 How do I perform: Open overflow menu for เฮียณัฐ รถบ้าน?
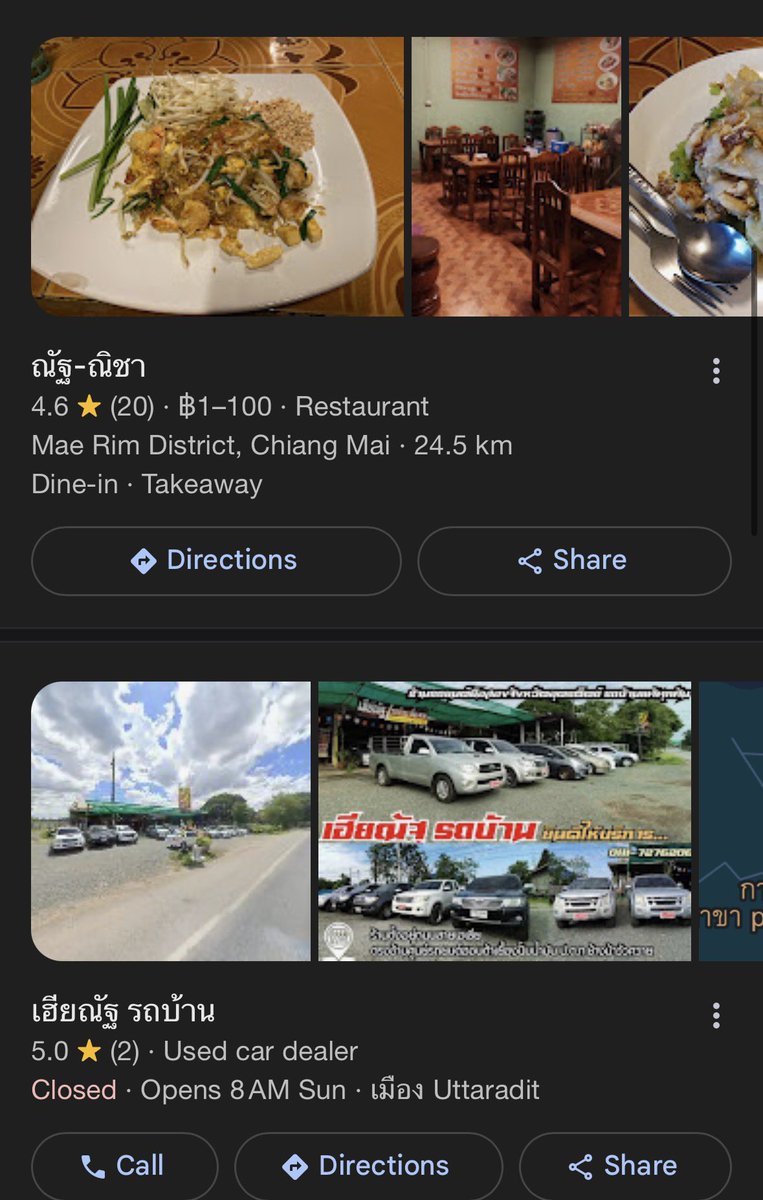tap(716, 1016)
